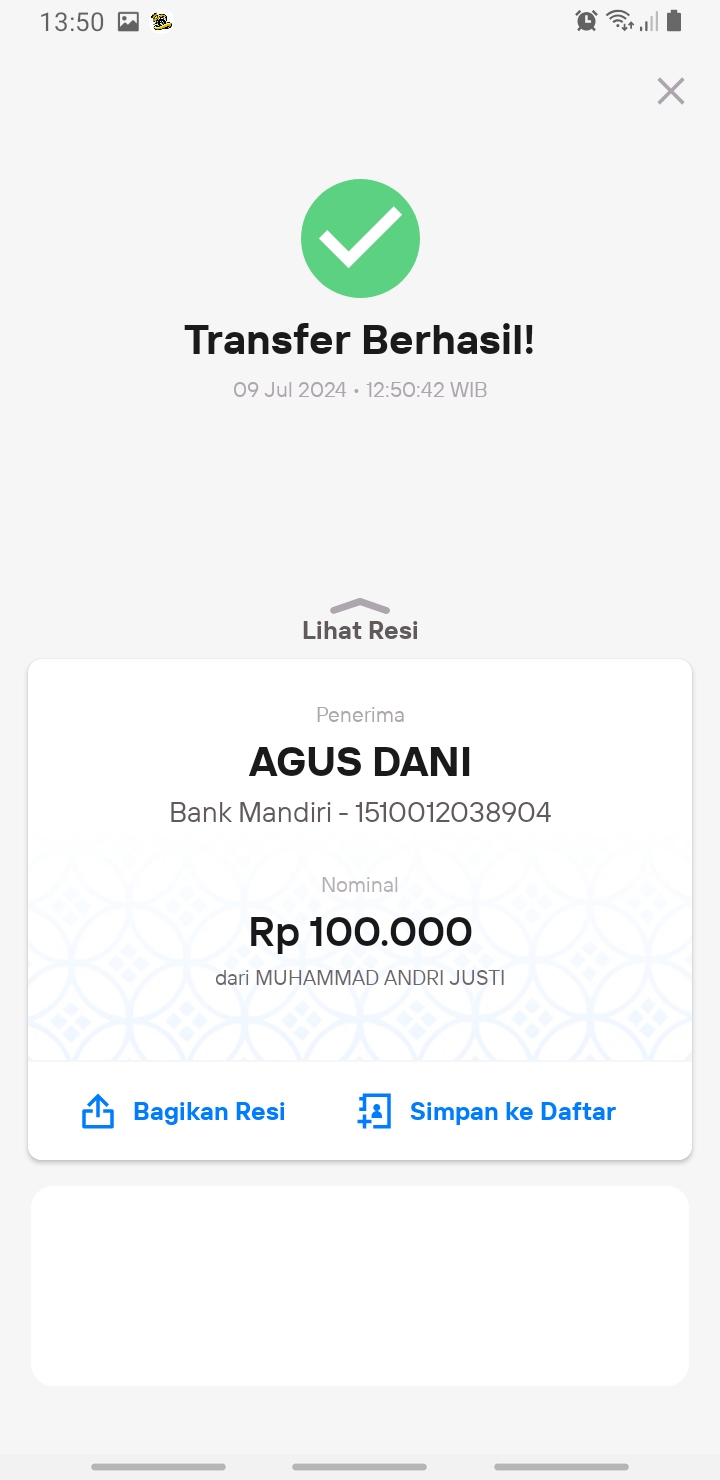Close the transfer success screen
This screenshot has width=720, height=1480.
click(x=670, y=91)
